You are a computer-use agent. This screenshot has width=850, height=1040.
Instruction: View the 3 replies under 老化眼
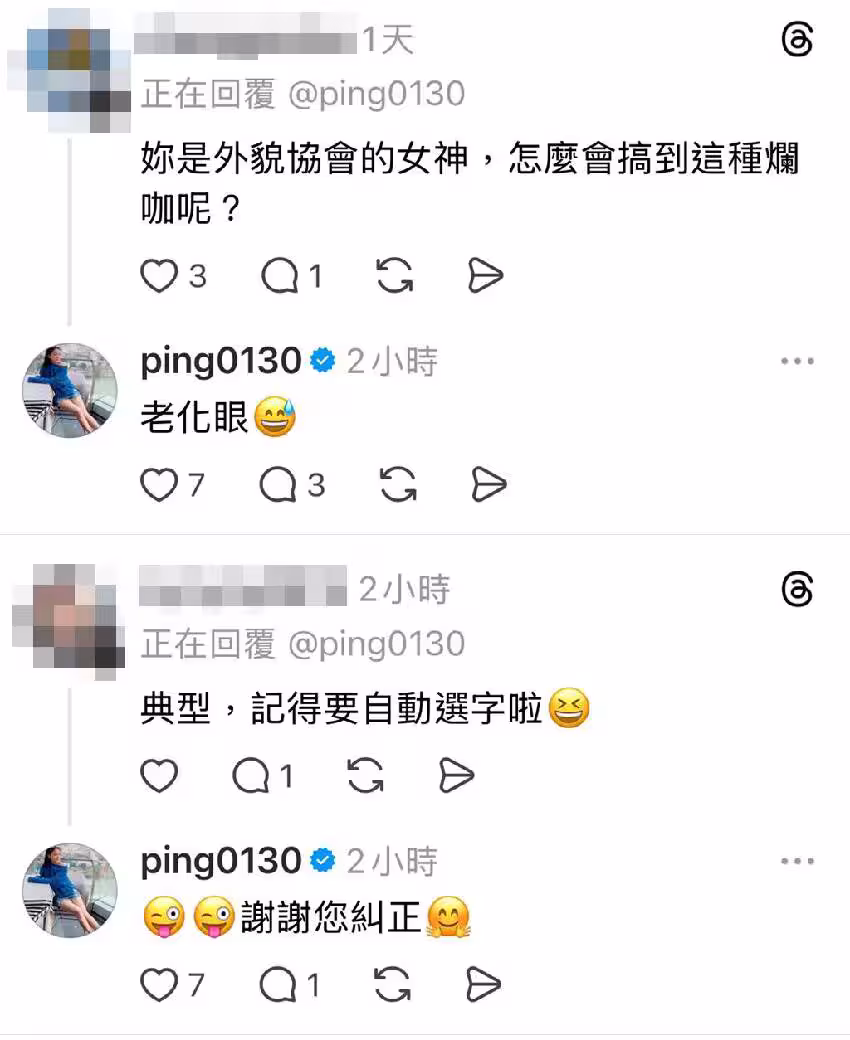click(x=280, y=485)
